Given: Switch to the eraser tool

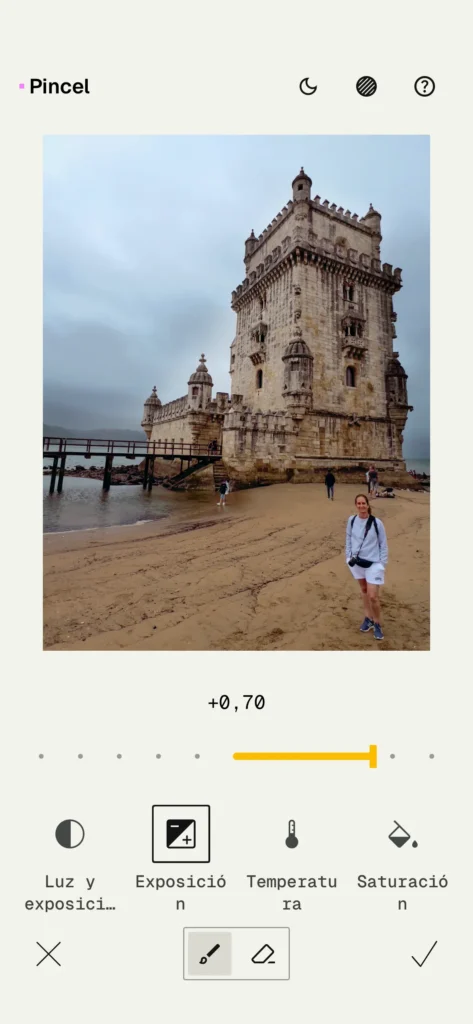Looking at the screenshot, I should coord(263,954).
